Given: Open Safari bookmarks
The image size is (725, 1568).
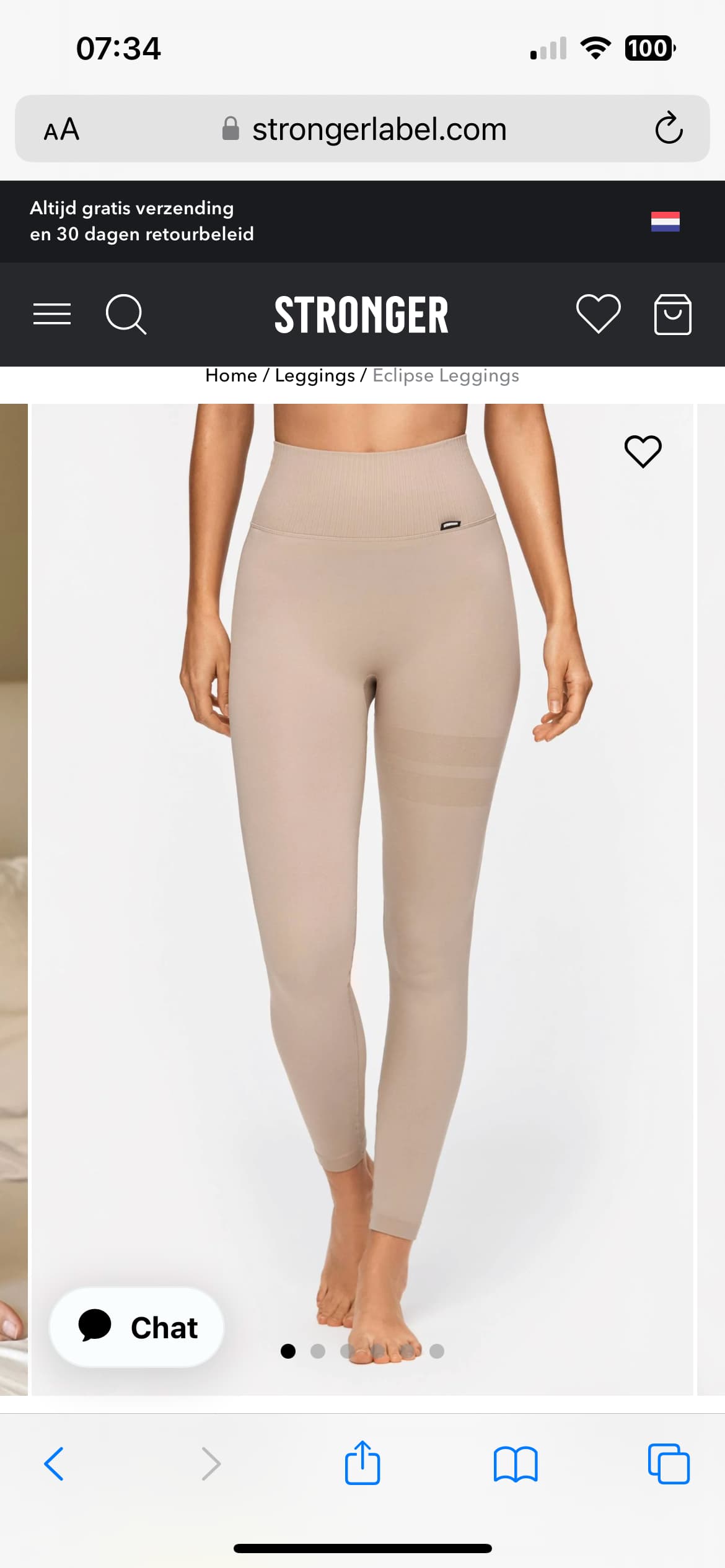Looking at the screenshot, I should 516,1464.
